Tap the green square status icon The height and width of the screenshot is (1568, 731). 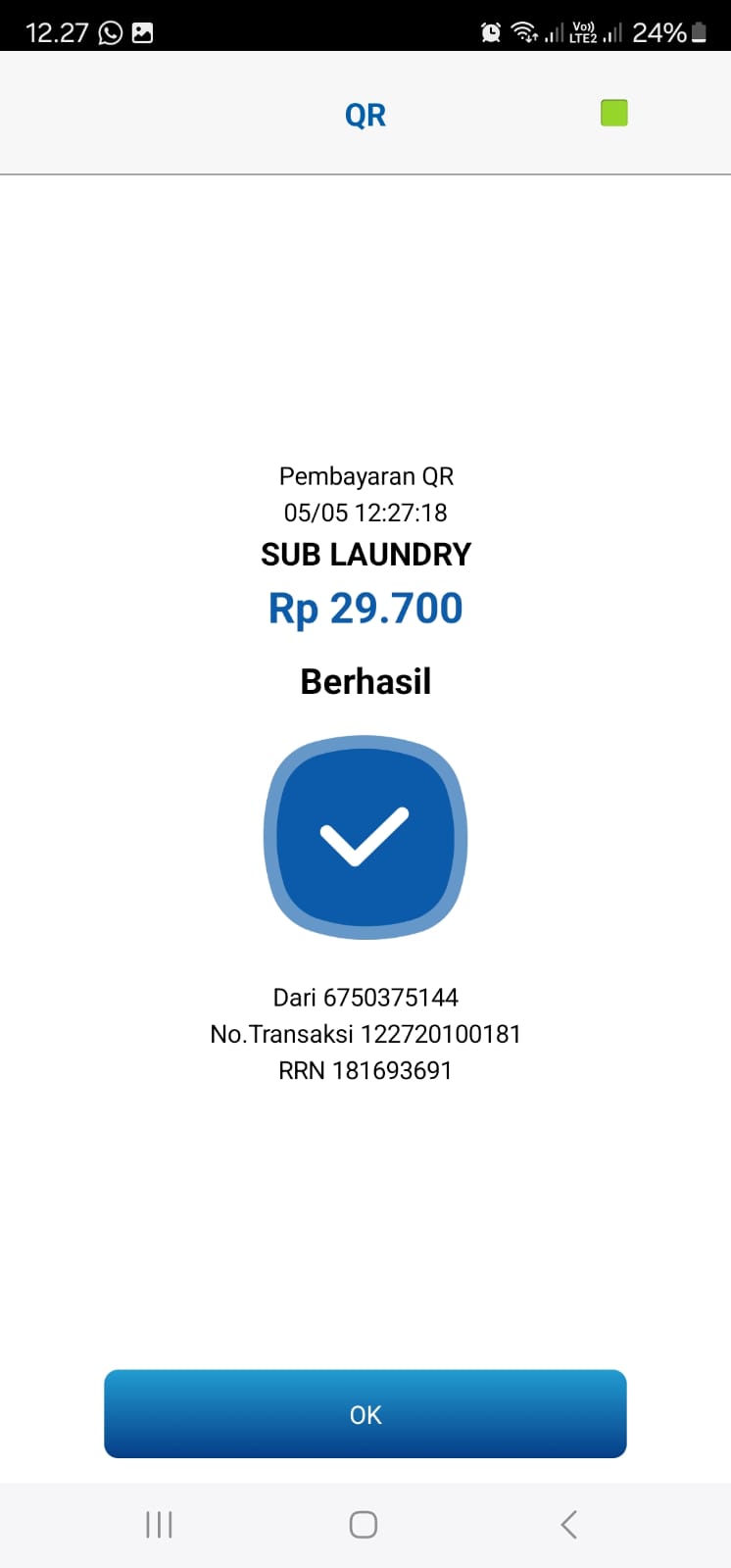[613, 114]
